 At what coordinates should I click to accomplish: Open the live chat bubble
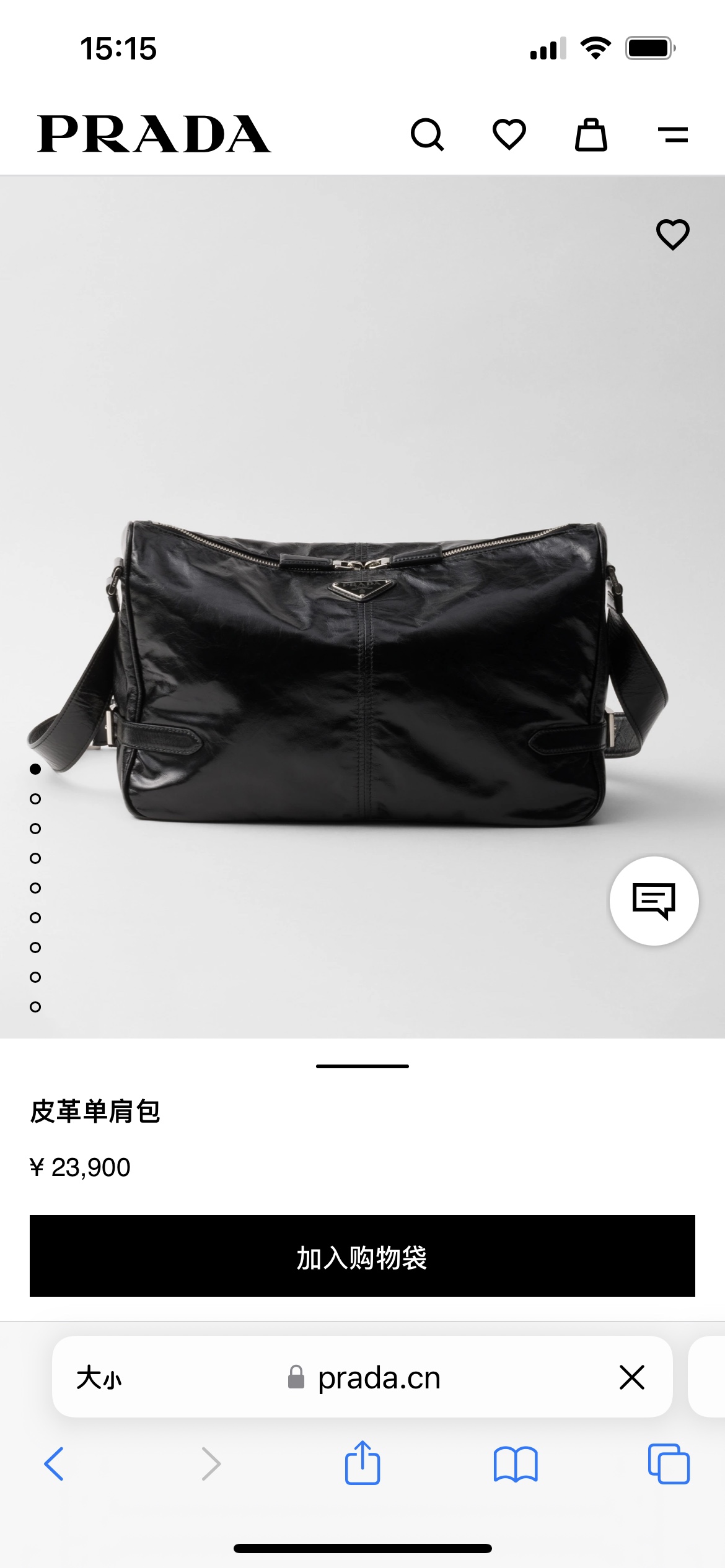tap(654, 900)
